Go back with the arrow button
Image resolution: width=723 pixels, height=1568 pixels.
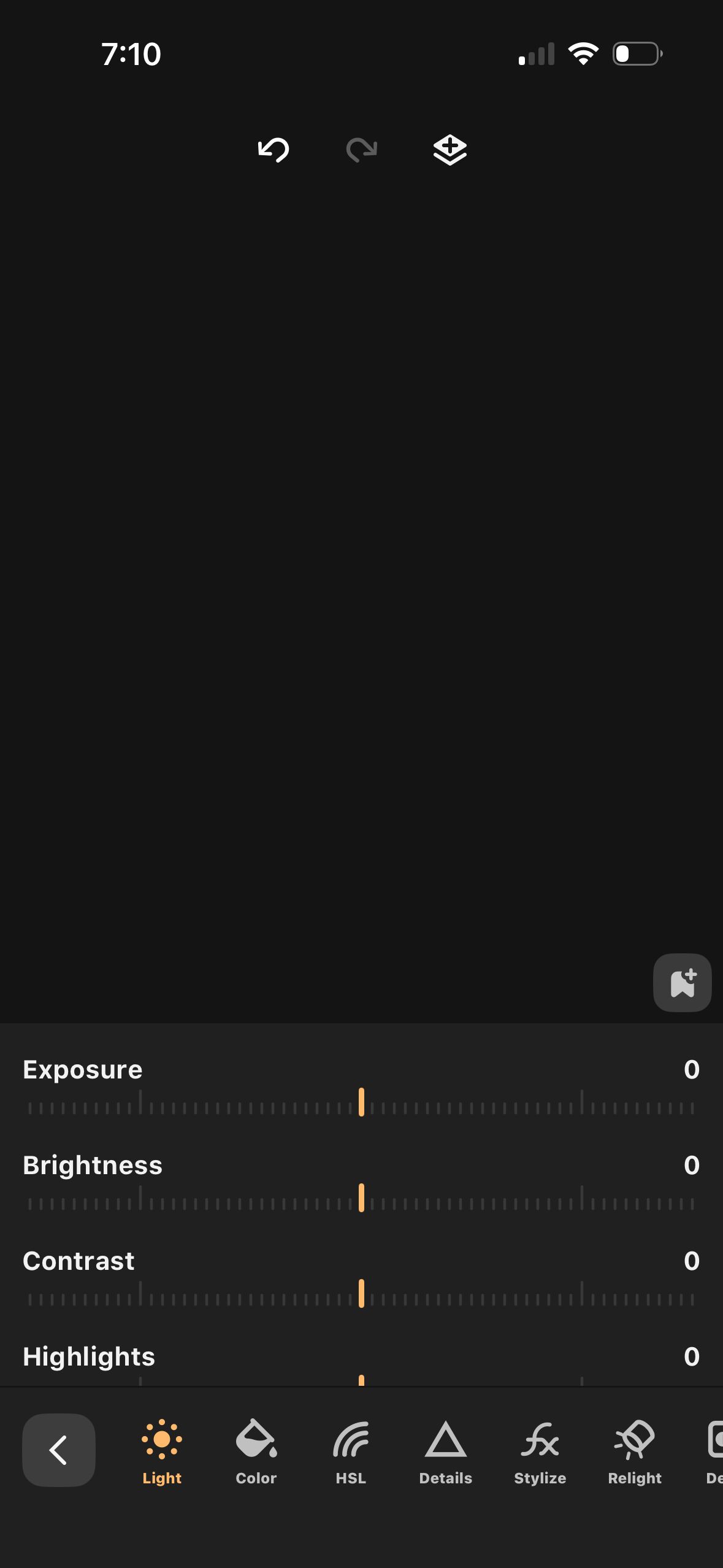(x=59, y=1450)
